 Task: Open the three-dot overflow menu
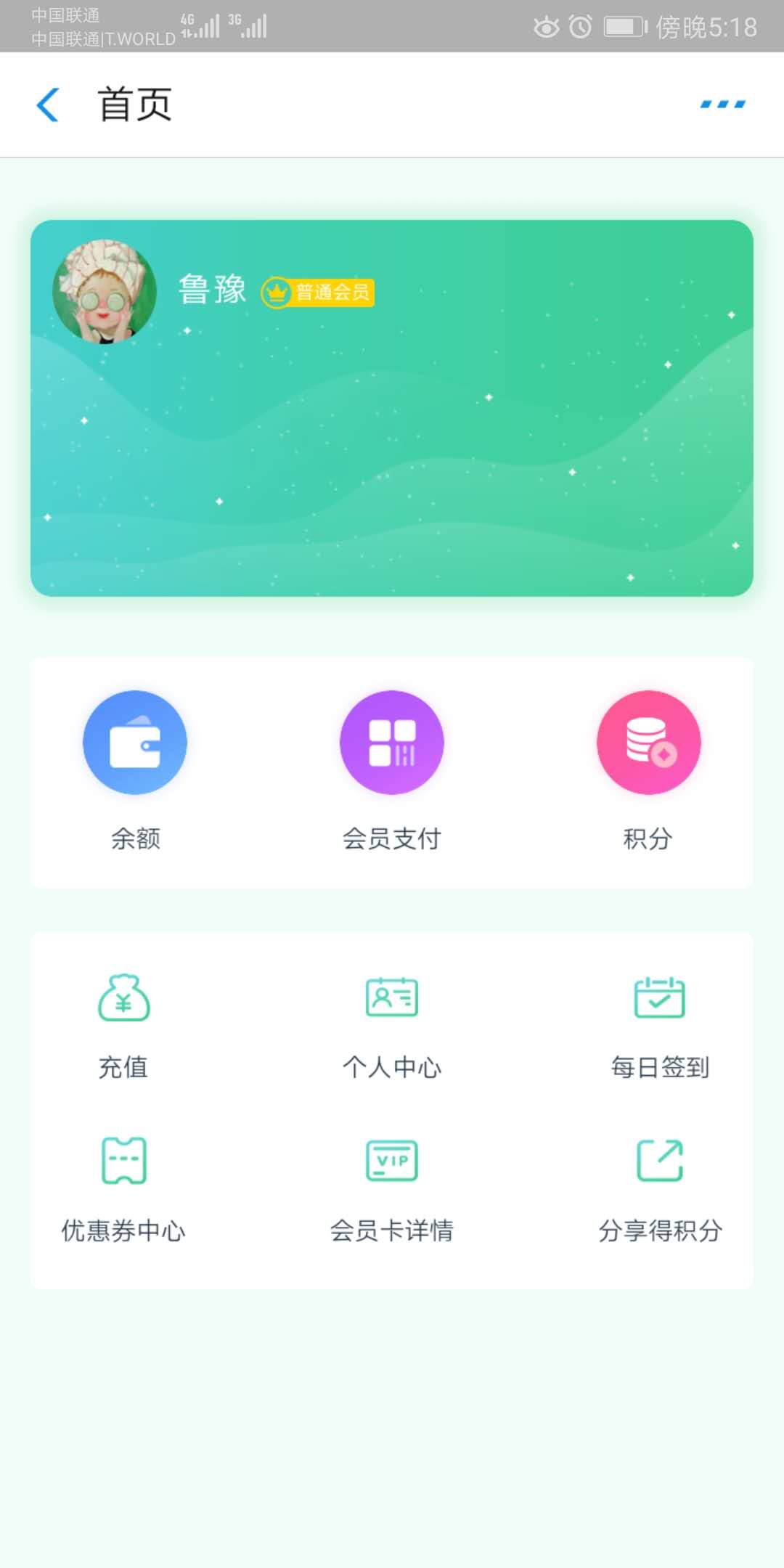pos(723,105)
